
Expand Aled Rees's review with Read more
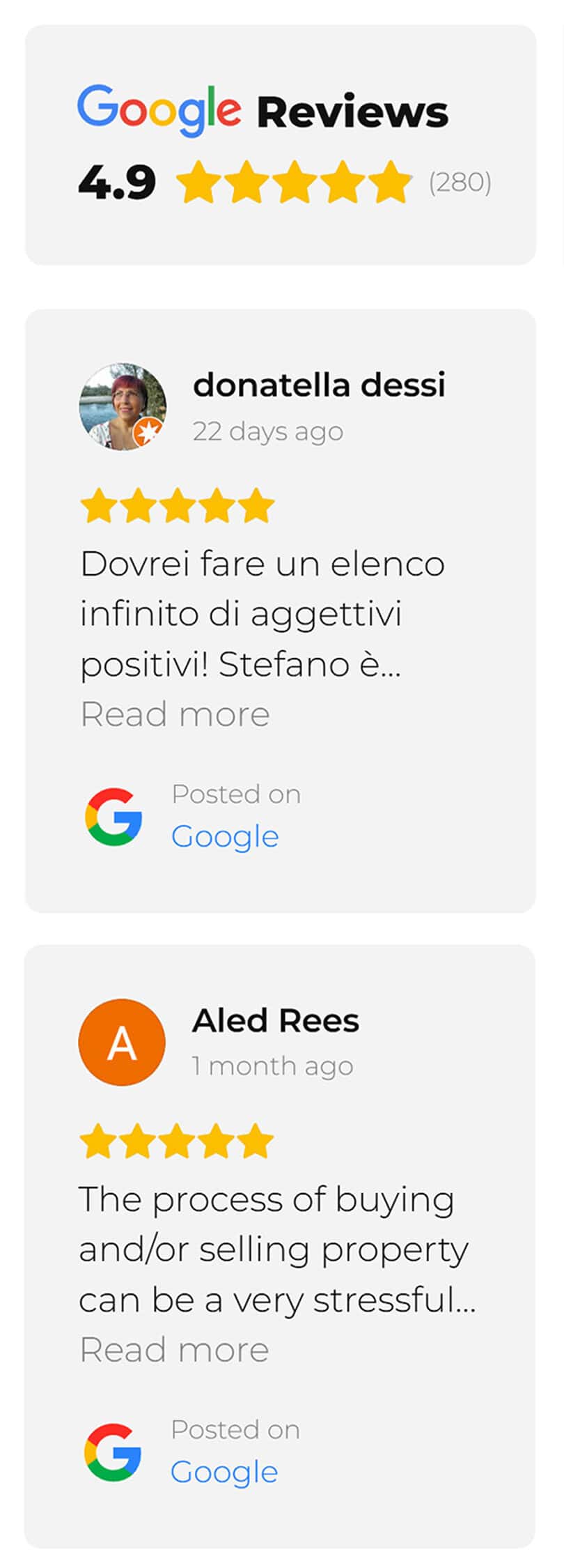tap(174, 1350)
